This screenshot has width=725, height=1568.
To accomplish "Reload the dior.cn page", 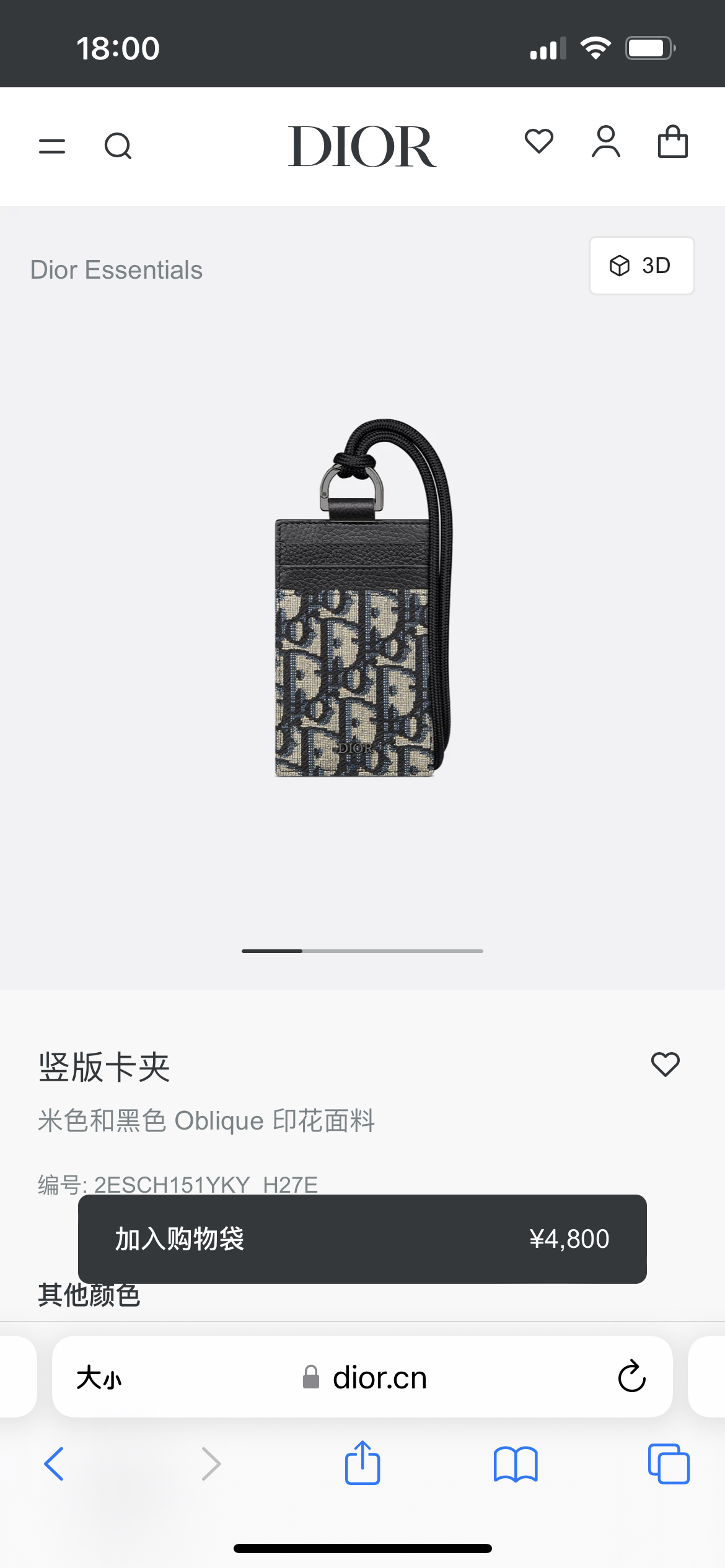I will pyautogui.click(x=631, y=1377).
